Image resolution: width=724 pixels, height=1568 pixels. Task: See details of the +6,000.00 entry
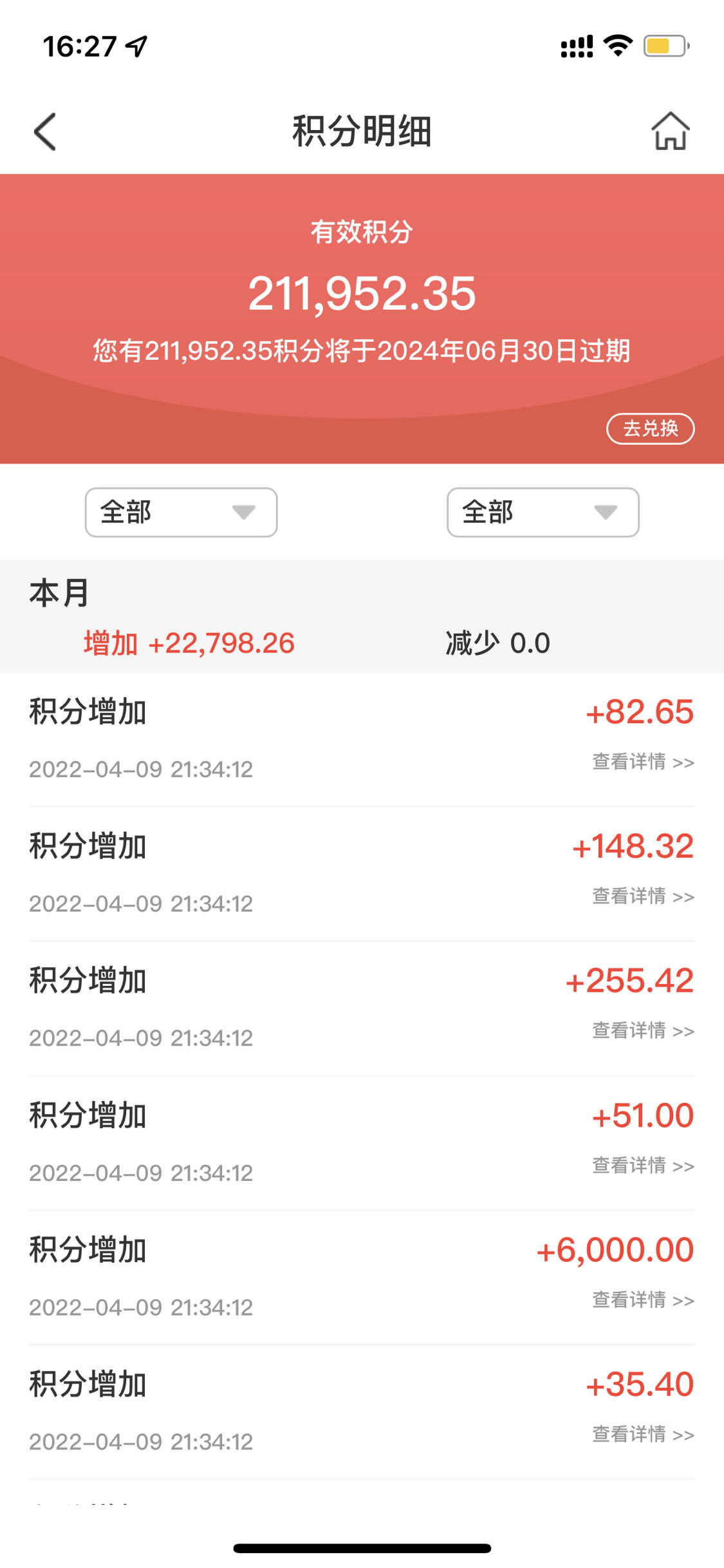click(x=643, y=1301)
